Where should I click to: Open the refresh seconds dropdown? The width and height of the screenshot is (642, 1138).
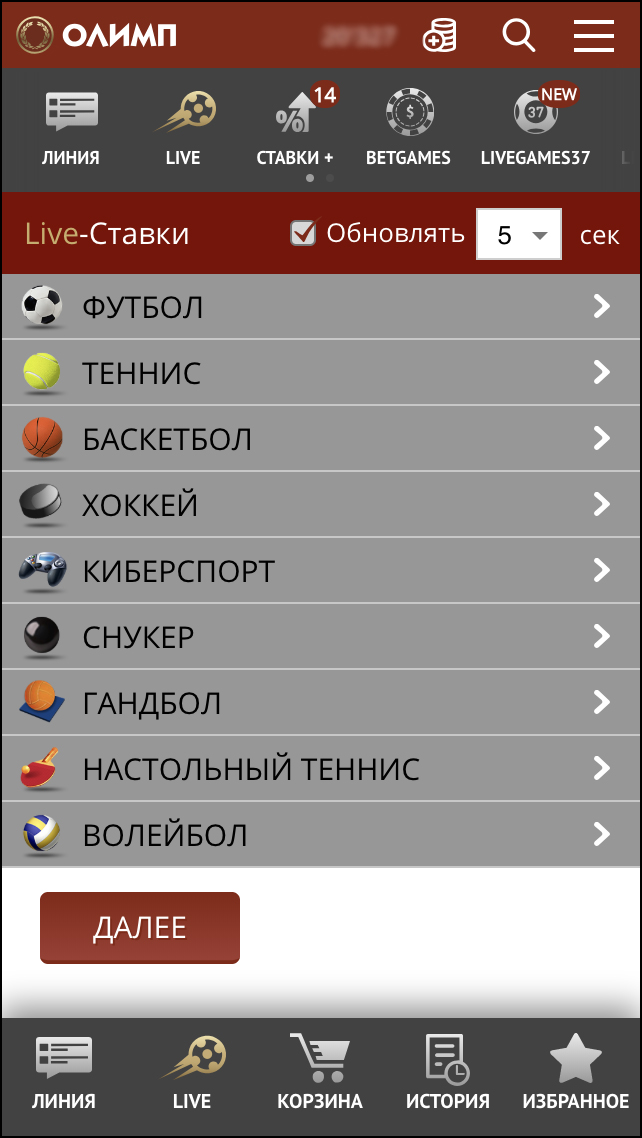[x=519, y=235]
